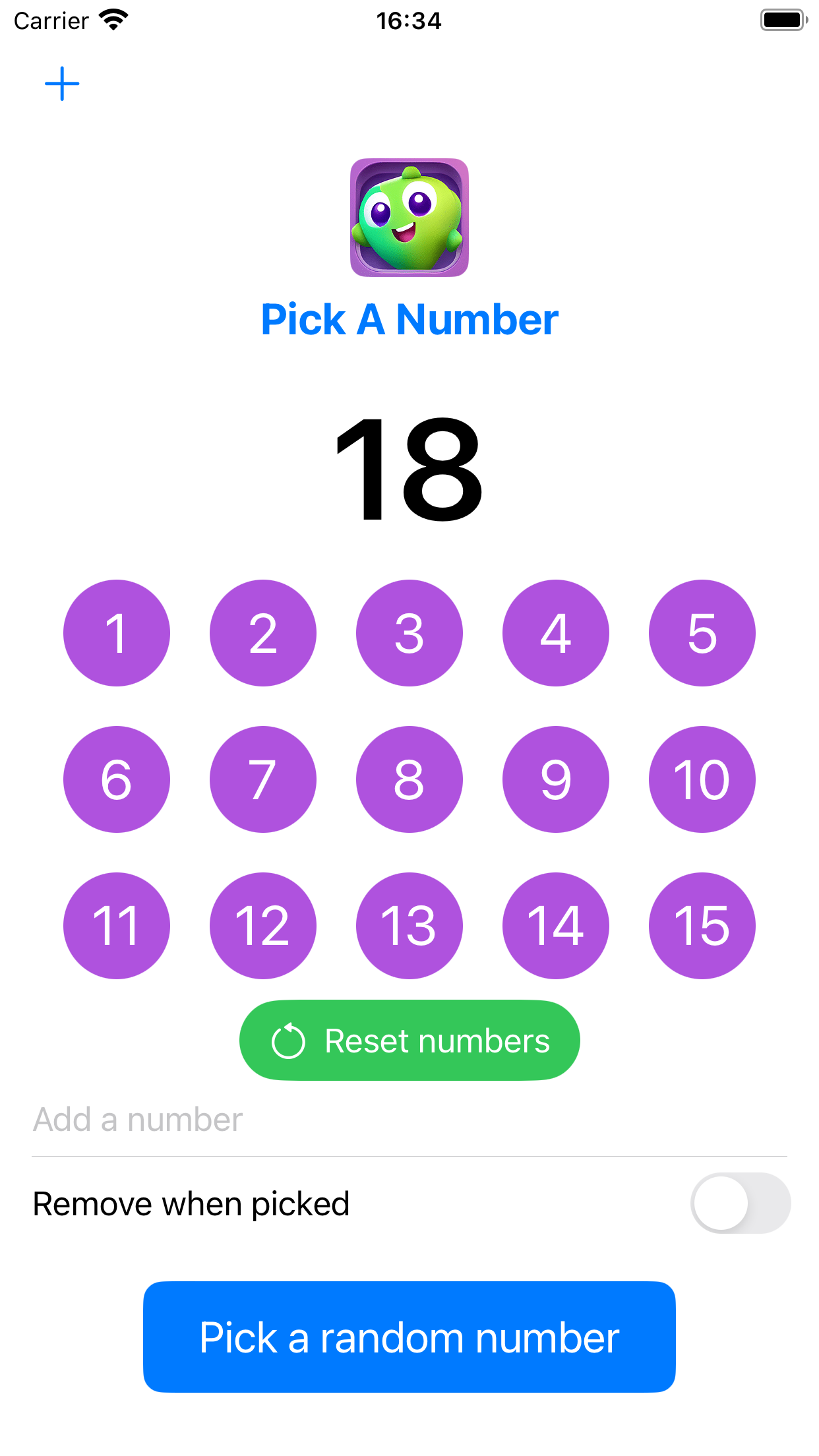This screenshot has height=1456, width=819.
Task: Tap the purple circle labeled 3
Action: 409,633
